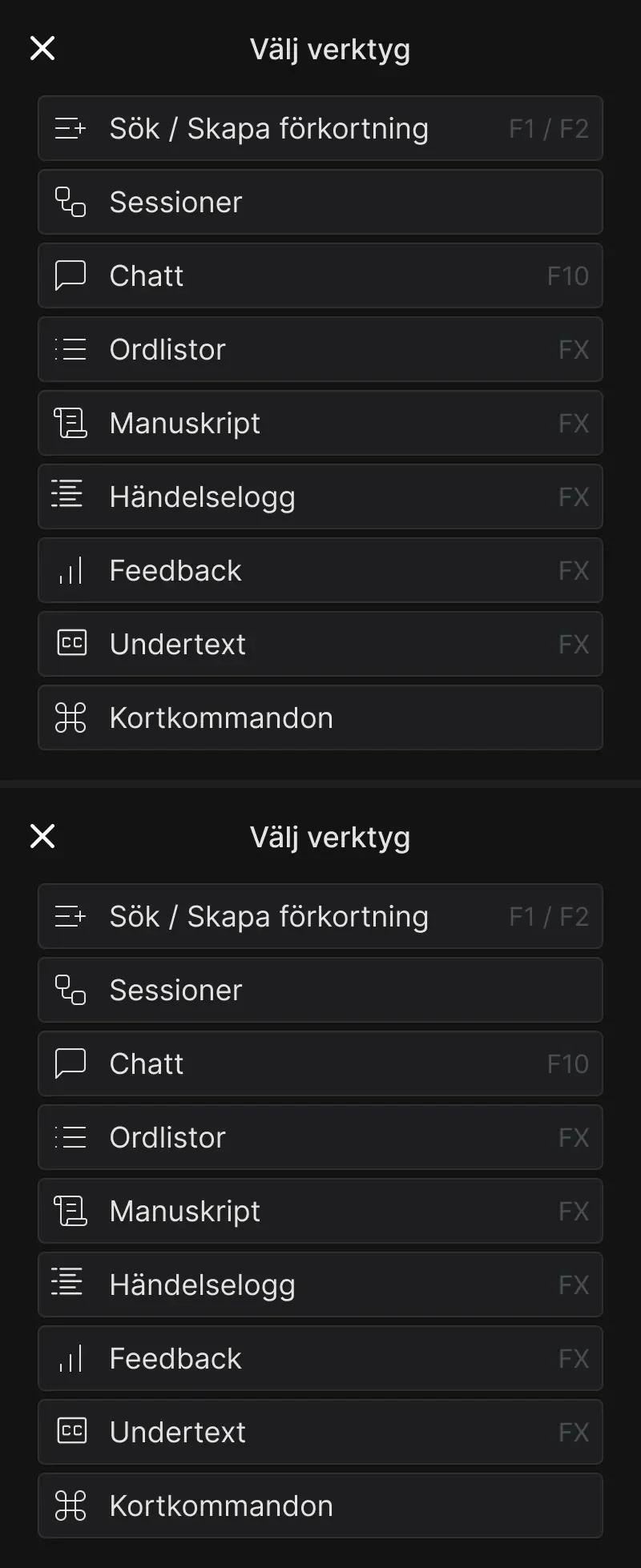The height and width of the screenshot is (1568, 641).
Task: Close the upper Välj verktyg panel
Action: (x=42, y=48)
